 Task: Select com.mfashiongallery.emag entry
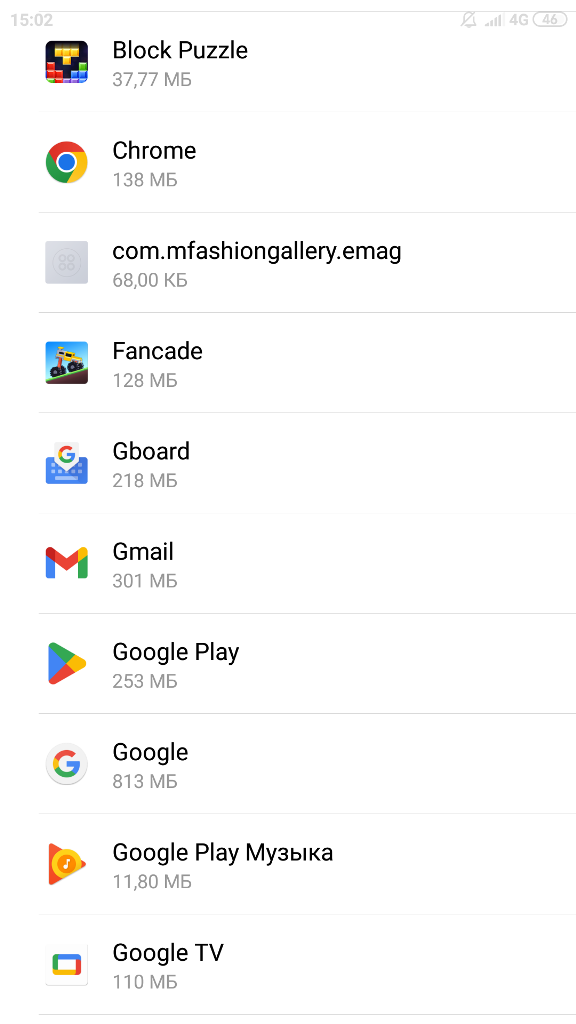click(x=288, y=263)
